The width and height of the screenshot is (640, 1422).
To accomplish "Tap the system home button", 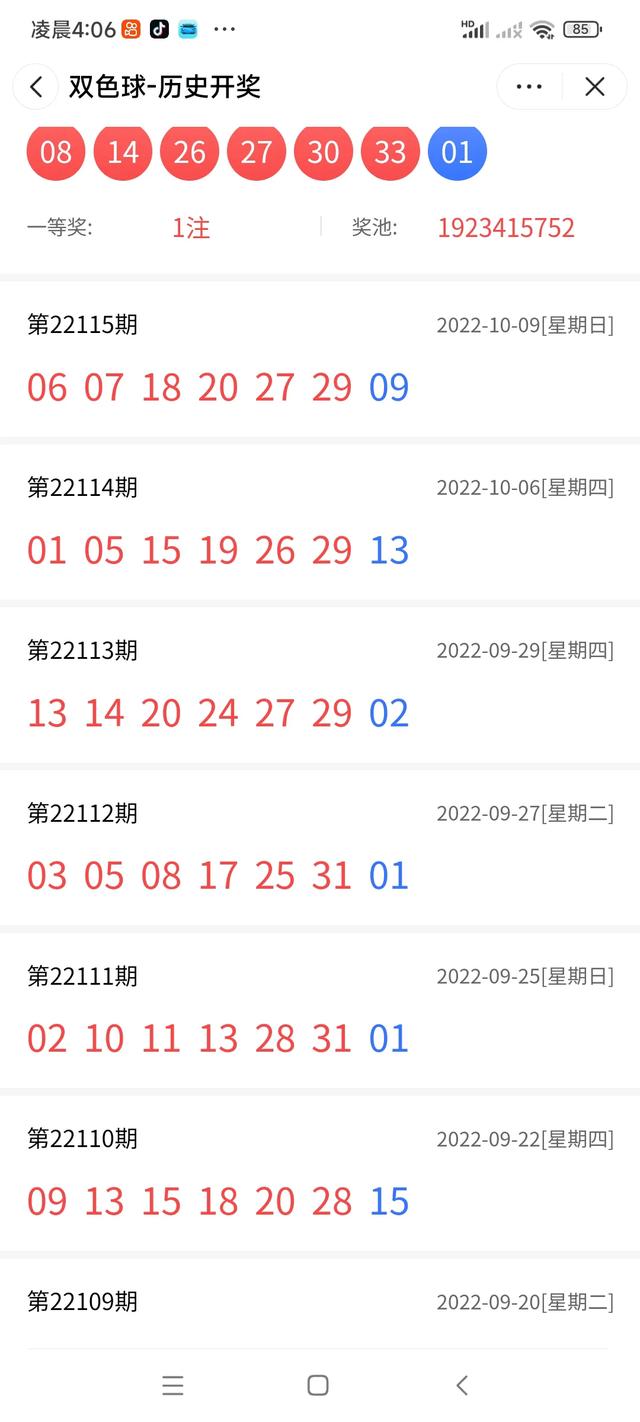I will click(x=318, y=1385).
